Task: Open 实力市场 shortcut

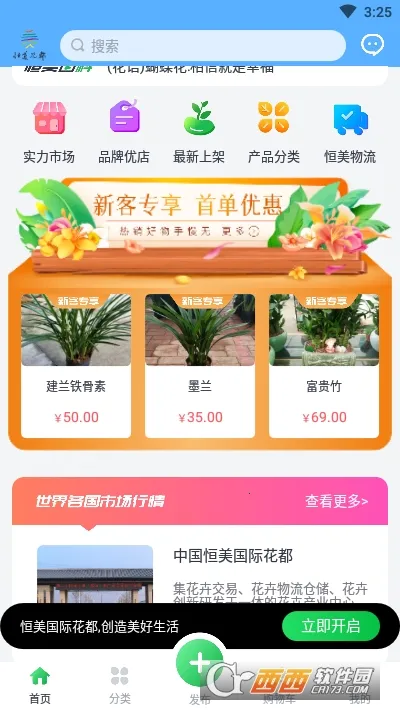Action: click(49, 133)
